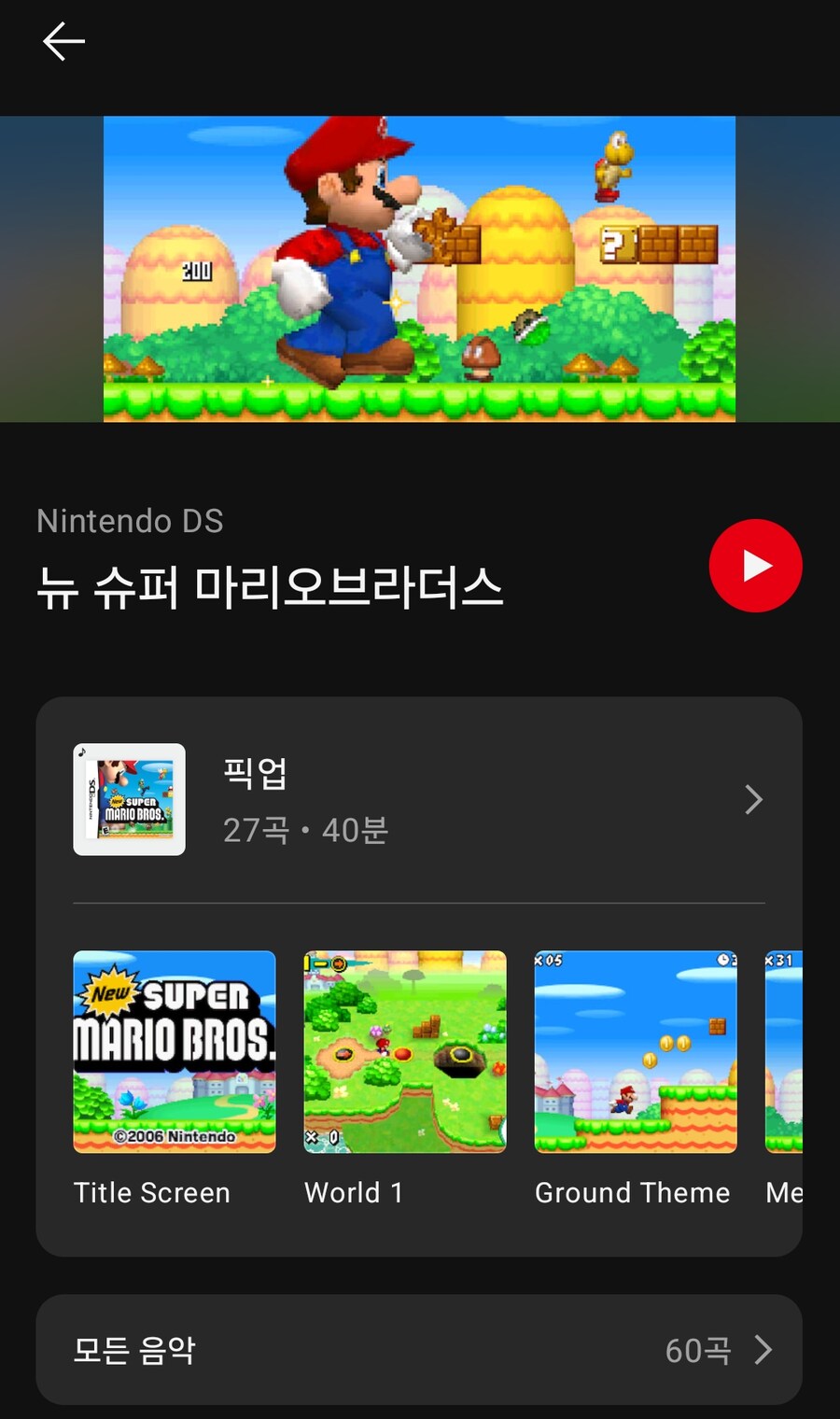
Task: Open the 픽업 playlist card
Action: (x=419, y=800)
